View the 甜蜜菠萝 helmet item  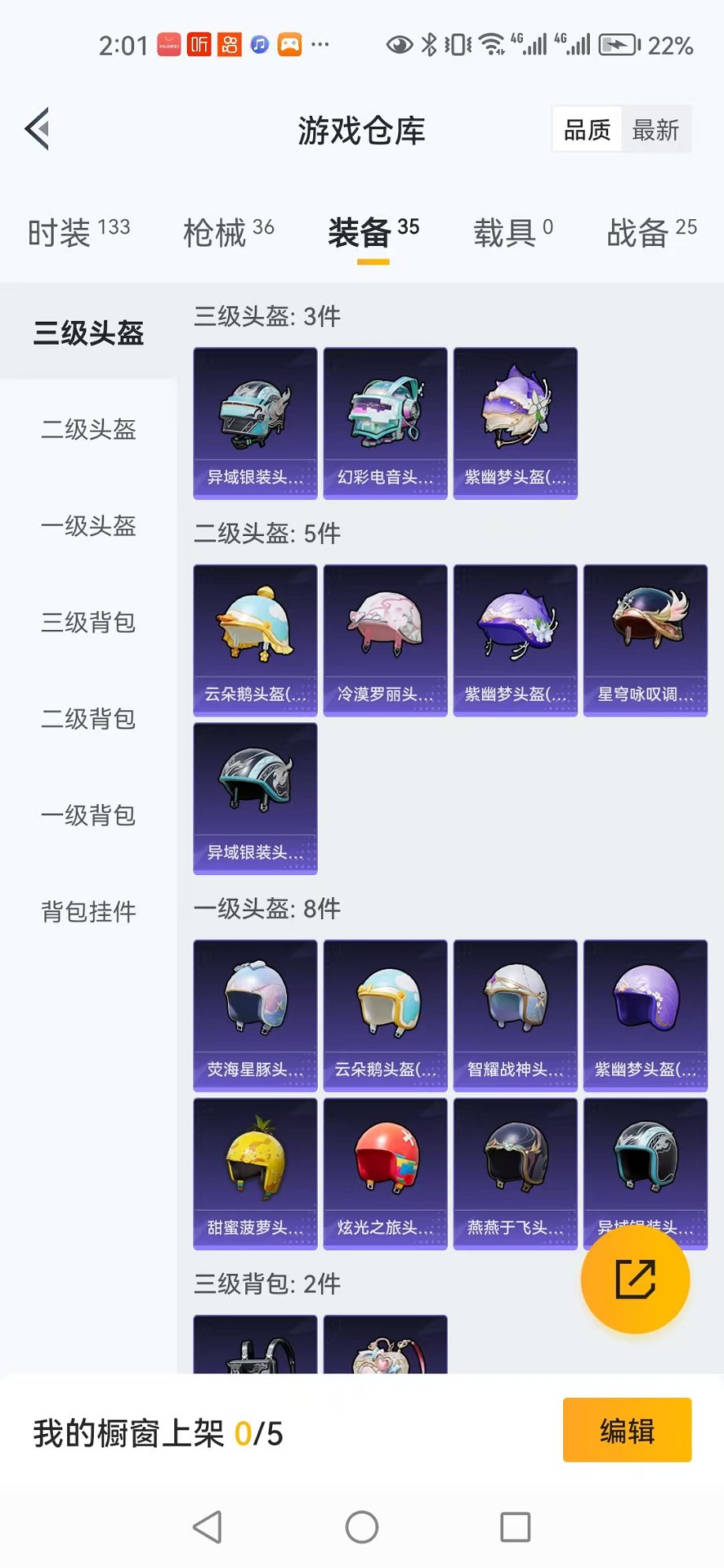(x=255, y=1173)
